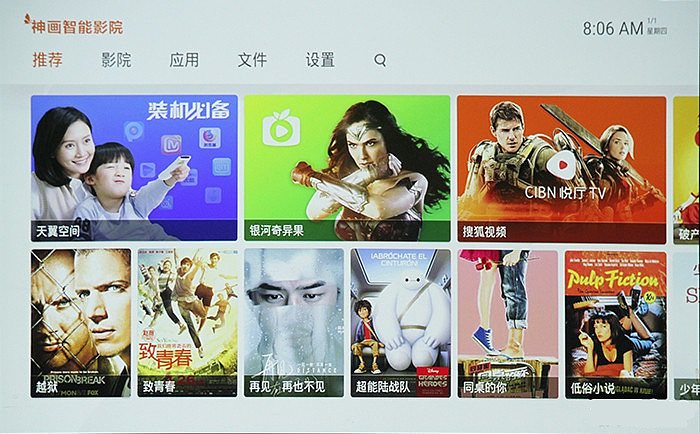Go to the 文件 tab
Viewport: 700px width, 434px height.
coord(252,60)
